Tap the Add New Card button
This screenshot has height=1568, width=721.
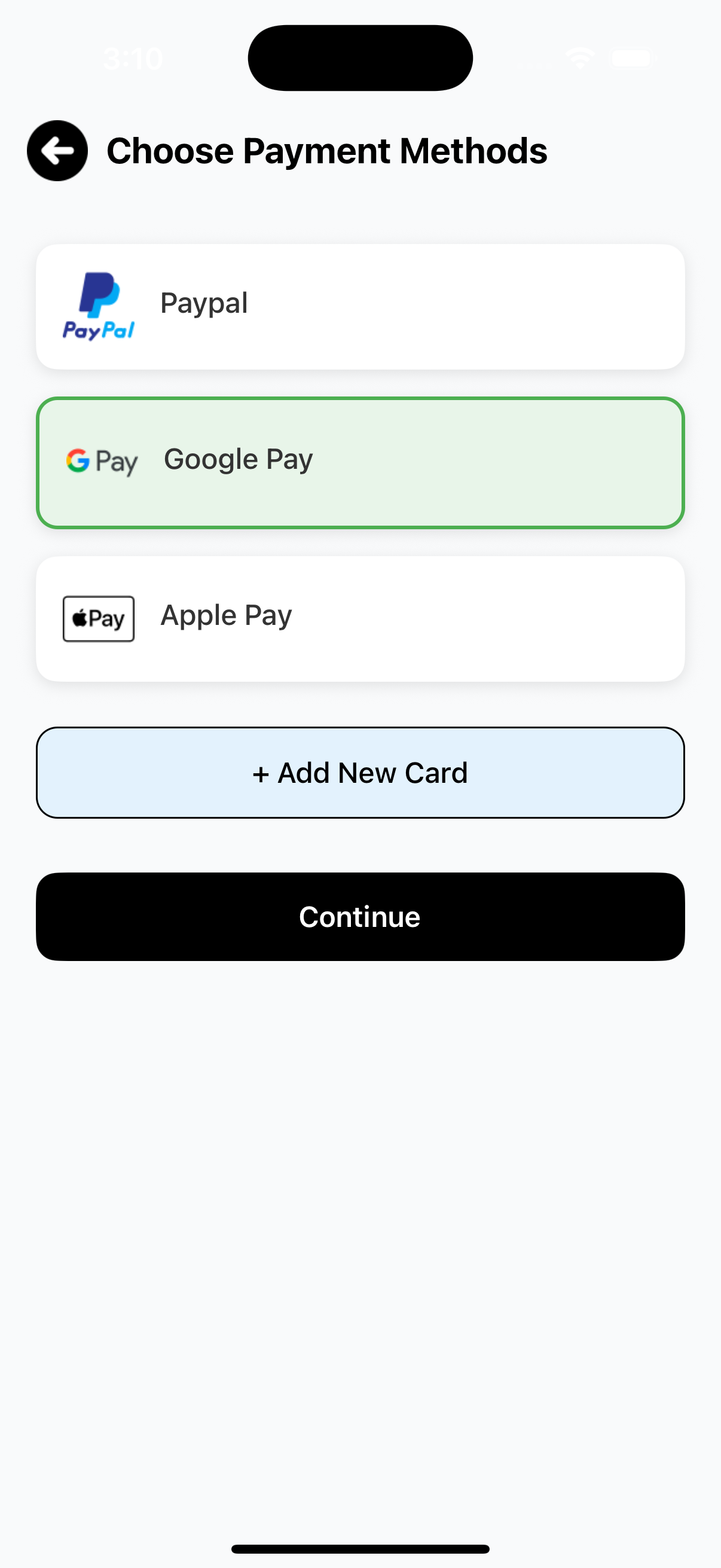coord(360,773)
